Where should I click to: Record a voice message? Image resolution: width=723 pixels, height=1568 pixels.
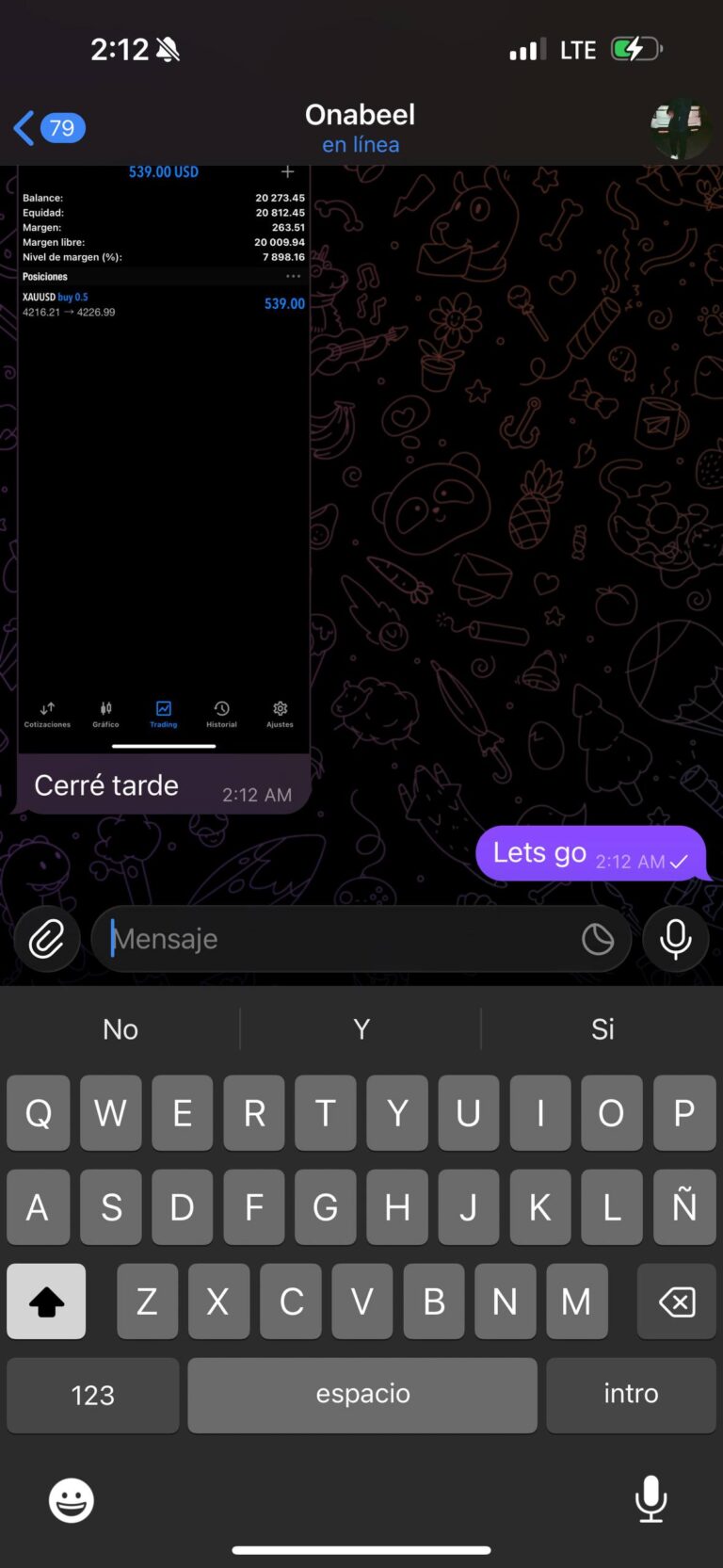675,939
